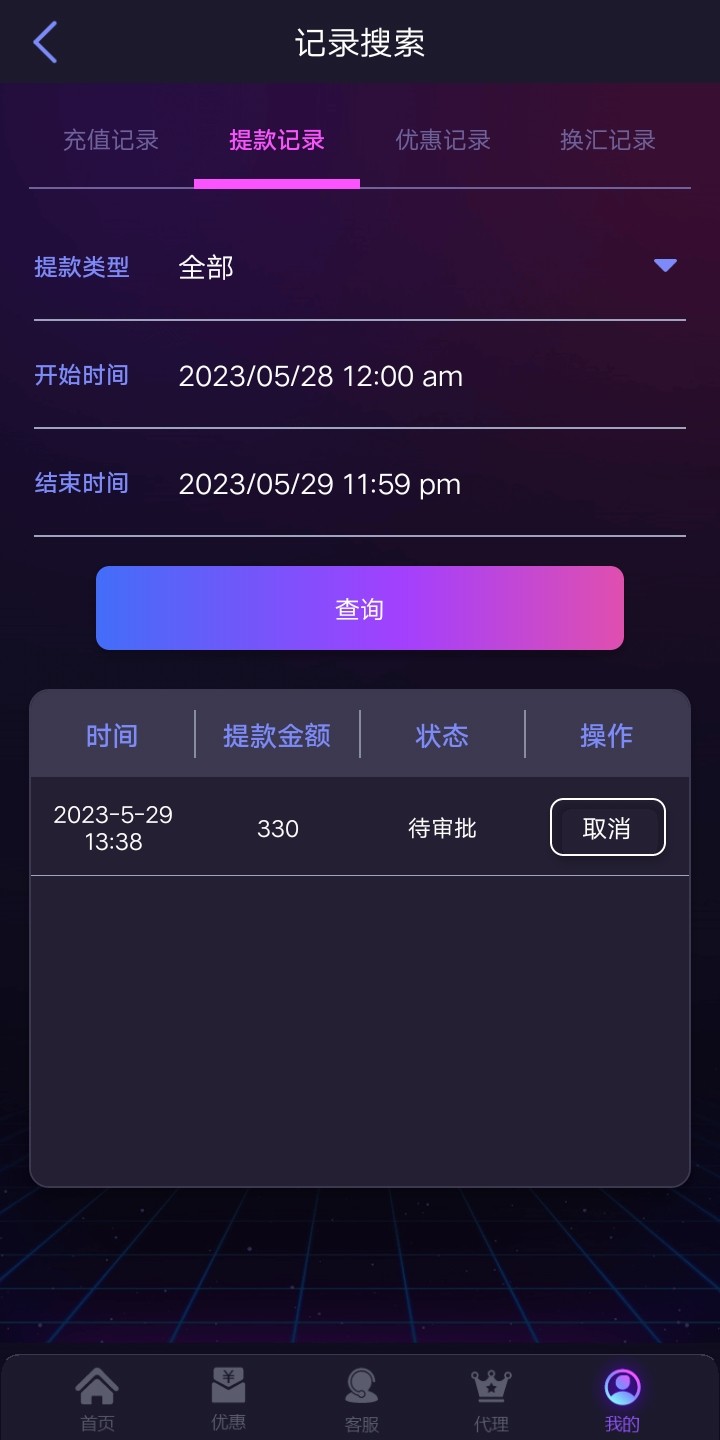The height and width of the screenshot is (1440, 720).
Task: Click the 提款金额 column header
Action: pos(277,735)
